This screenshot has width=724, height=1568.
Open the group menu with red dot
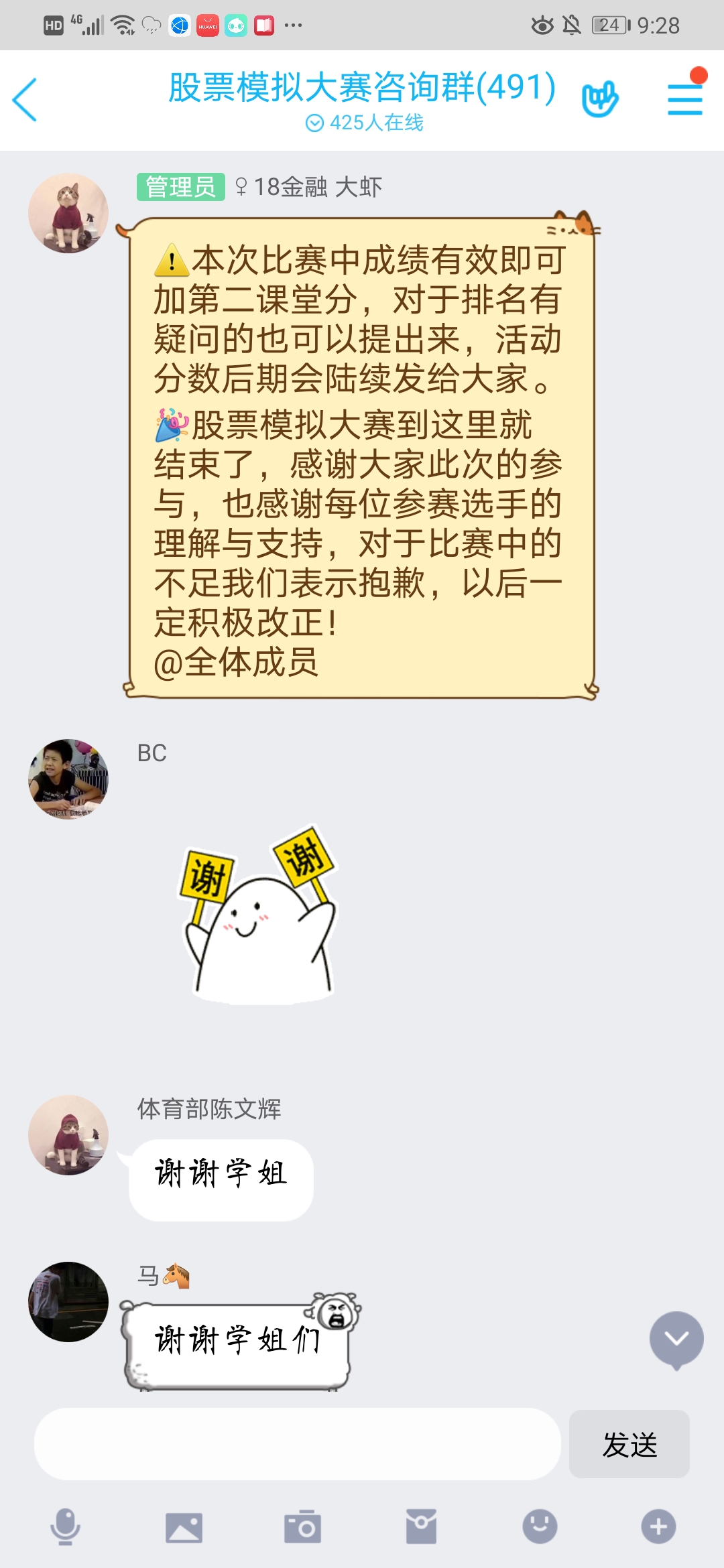tap(685, 99)
